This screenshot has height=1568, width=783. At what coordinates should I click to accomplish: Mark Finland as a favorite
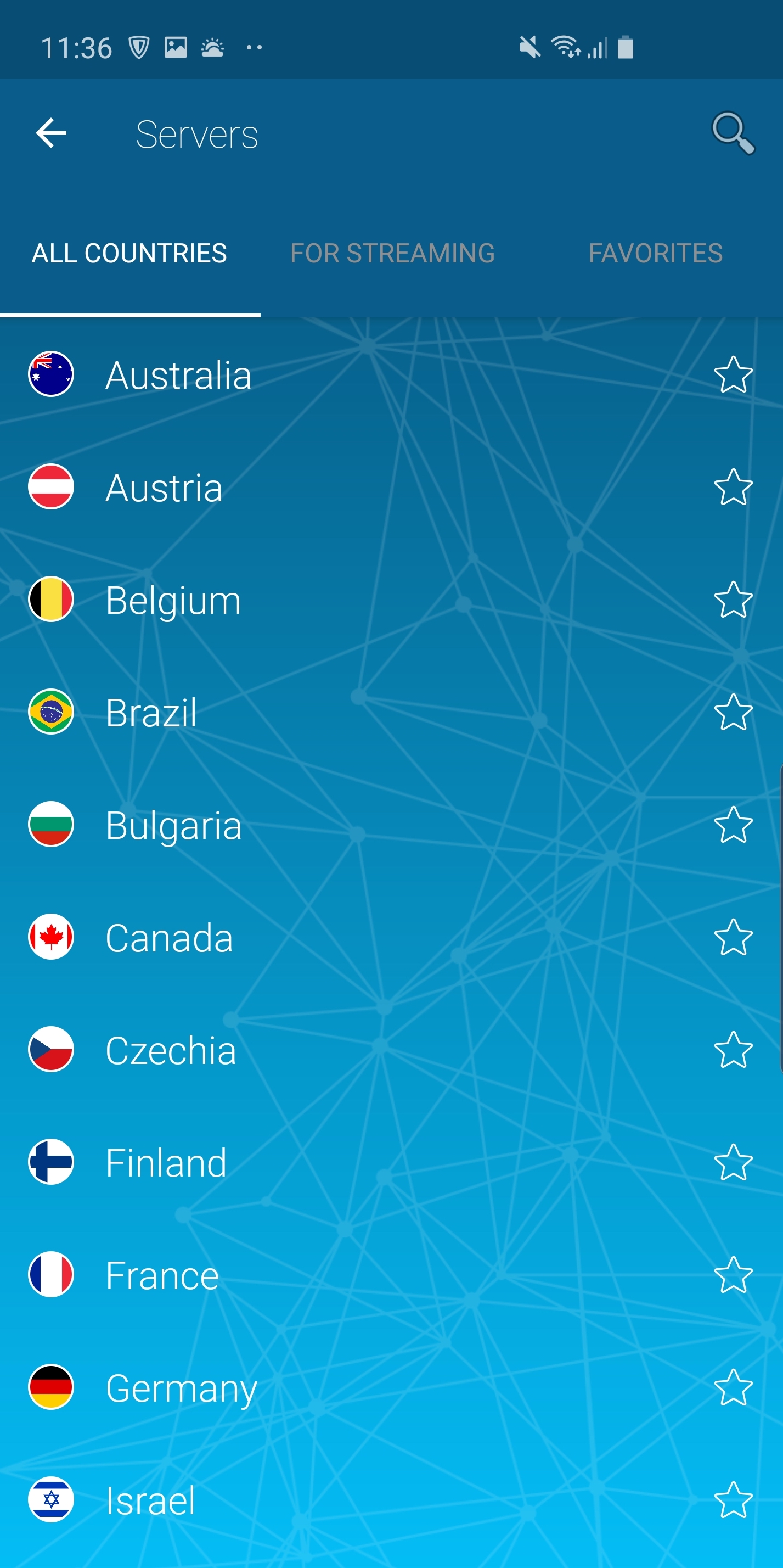(733, 1162)
